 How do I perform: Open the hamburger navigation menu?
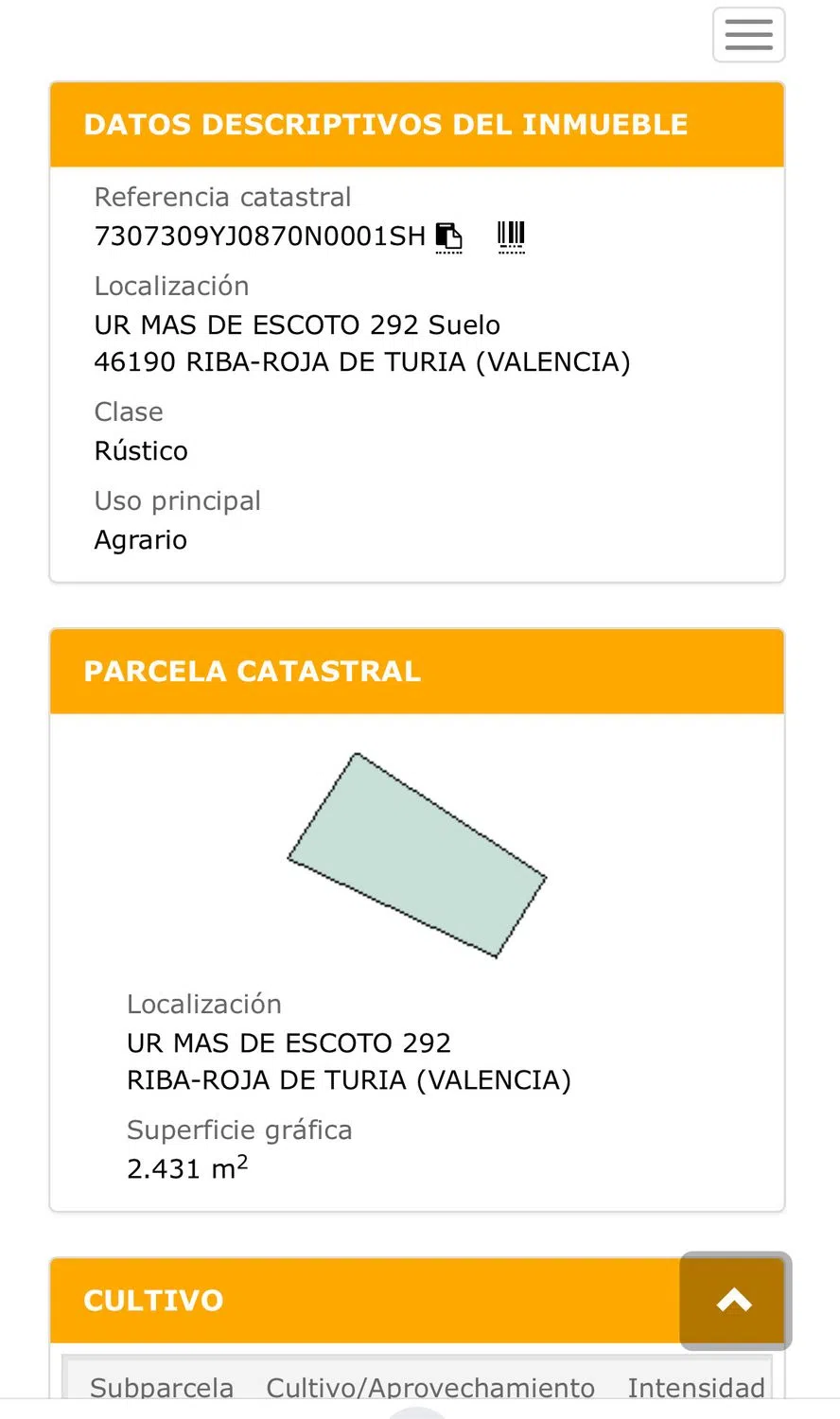748,35
